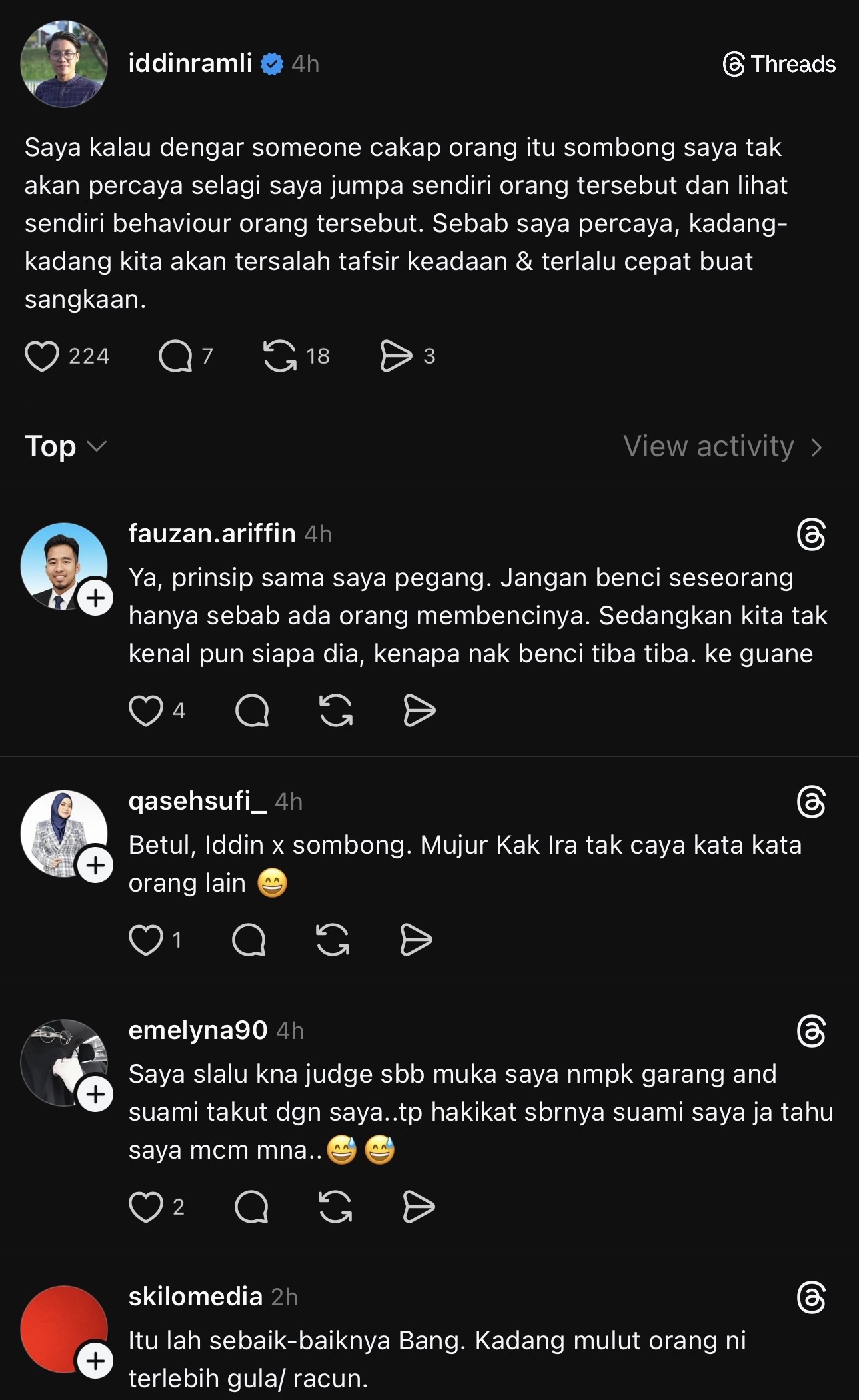This screenshot has width=859, height=1400.
Task: Share qasehsufi_'s reply
Action: pyautogui.click(x=417, y=940)
